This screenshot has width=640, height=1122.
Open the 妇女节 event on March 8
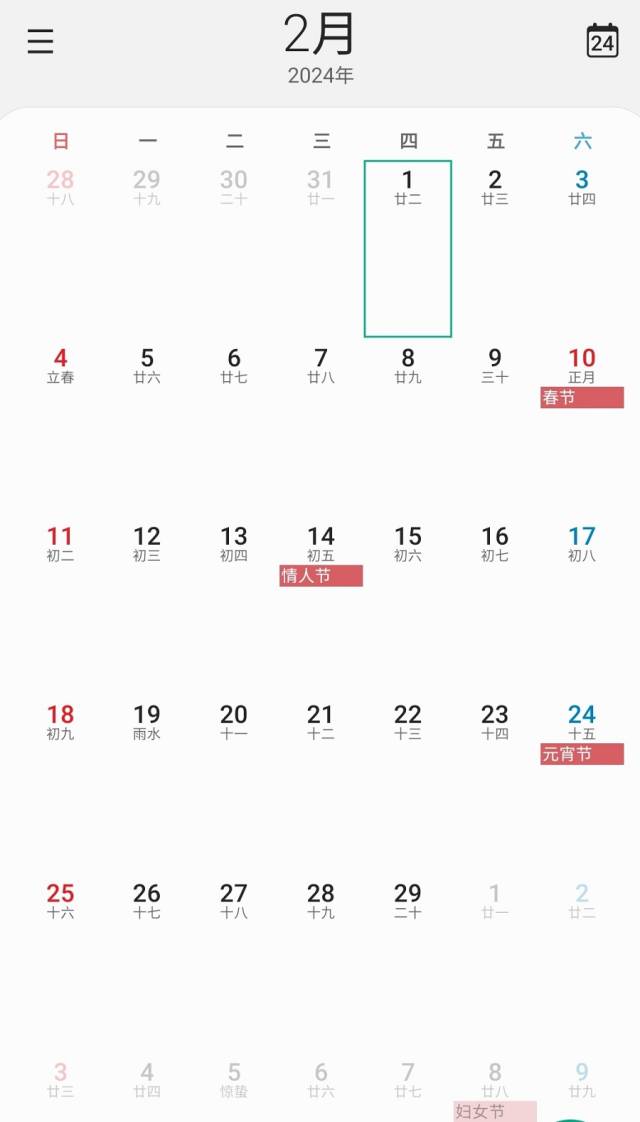494,1111
